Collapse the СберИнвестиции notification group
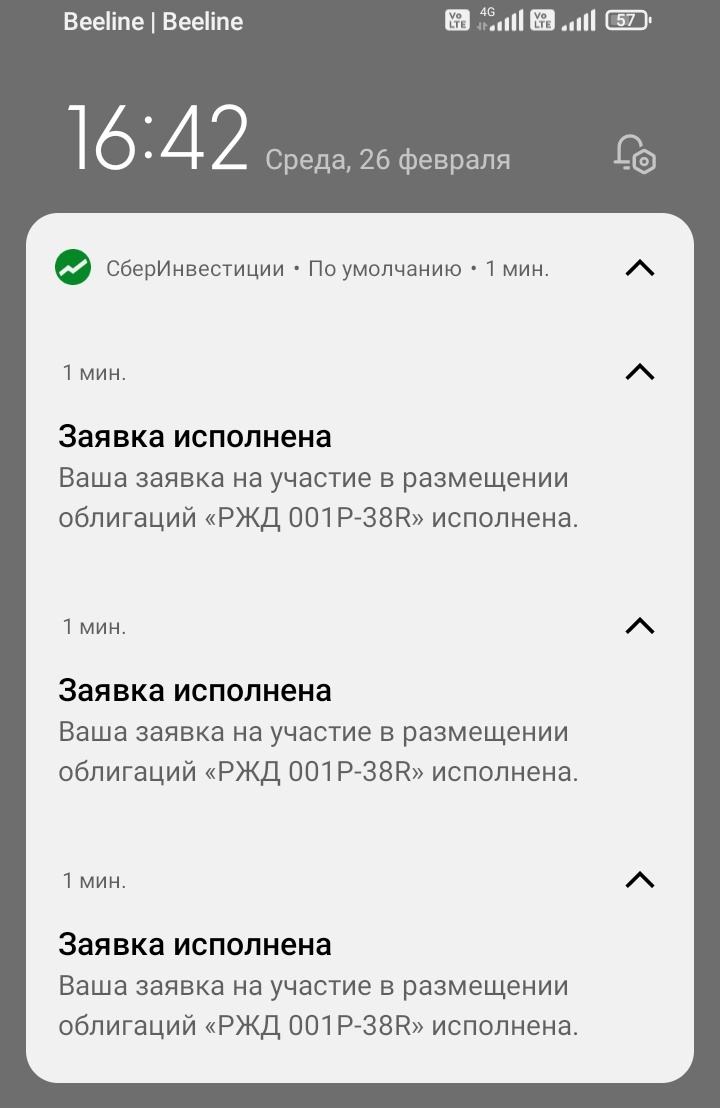This screenshot has height=1108, width=720. [639, 268]
